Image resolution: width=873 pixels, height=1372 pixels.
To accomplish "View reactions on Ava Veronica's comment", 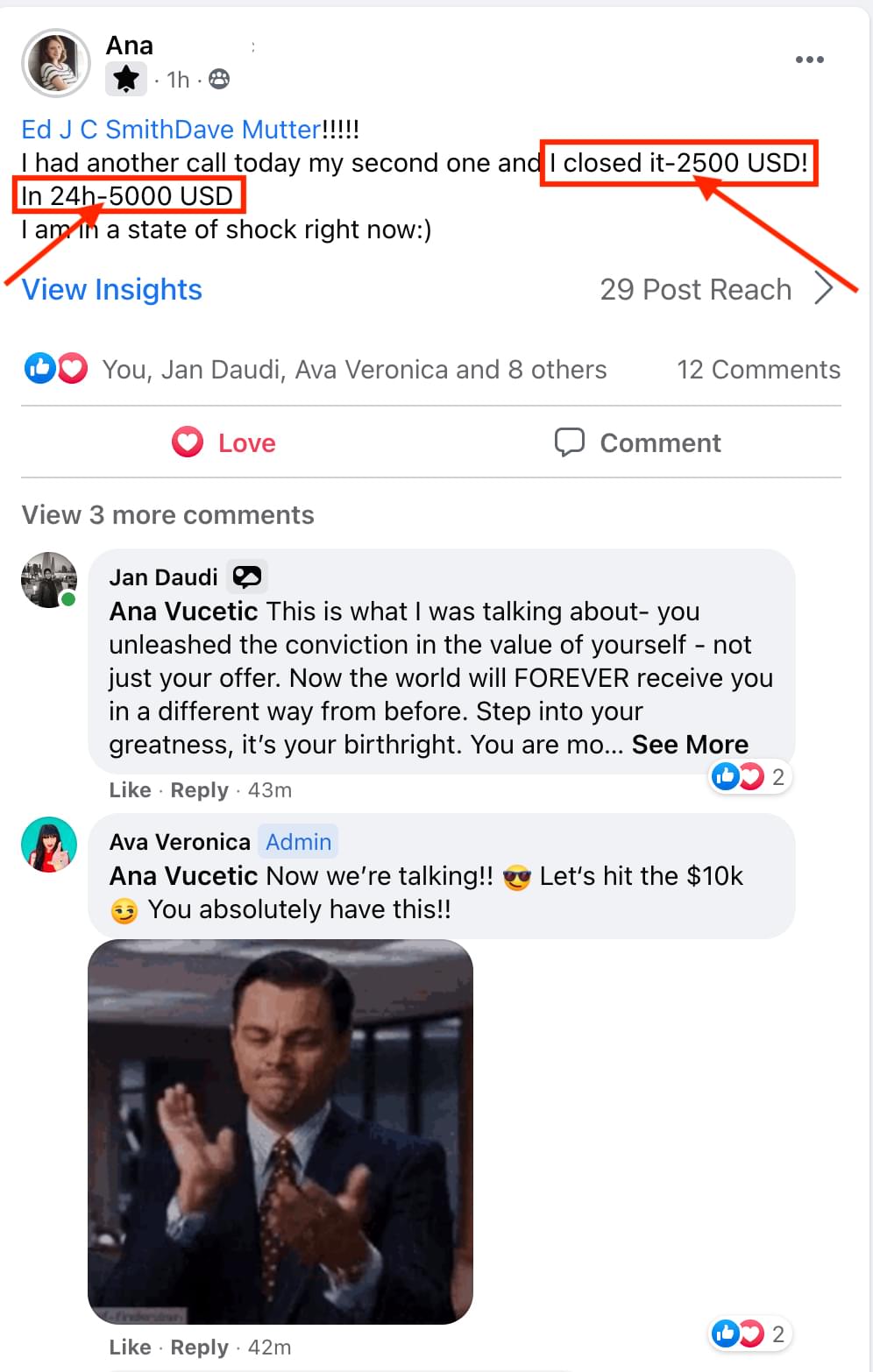I will 749,1333.
